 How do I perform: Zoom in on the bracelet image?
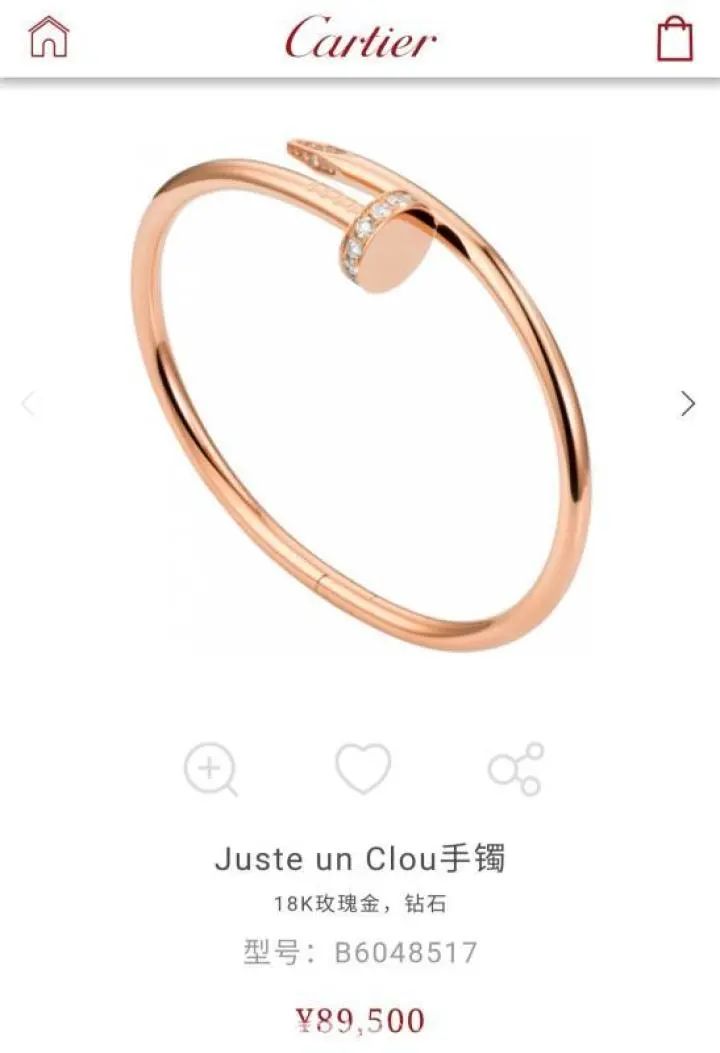click(210, 769)
